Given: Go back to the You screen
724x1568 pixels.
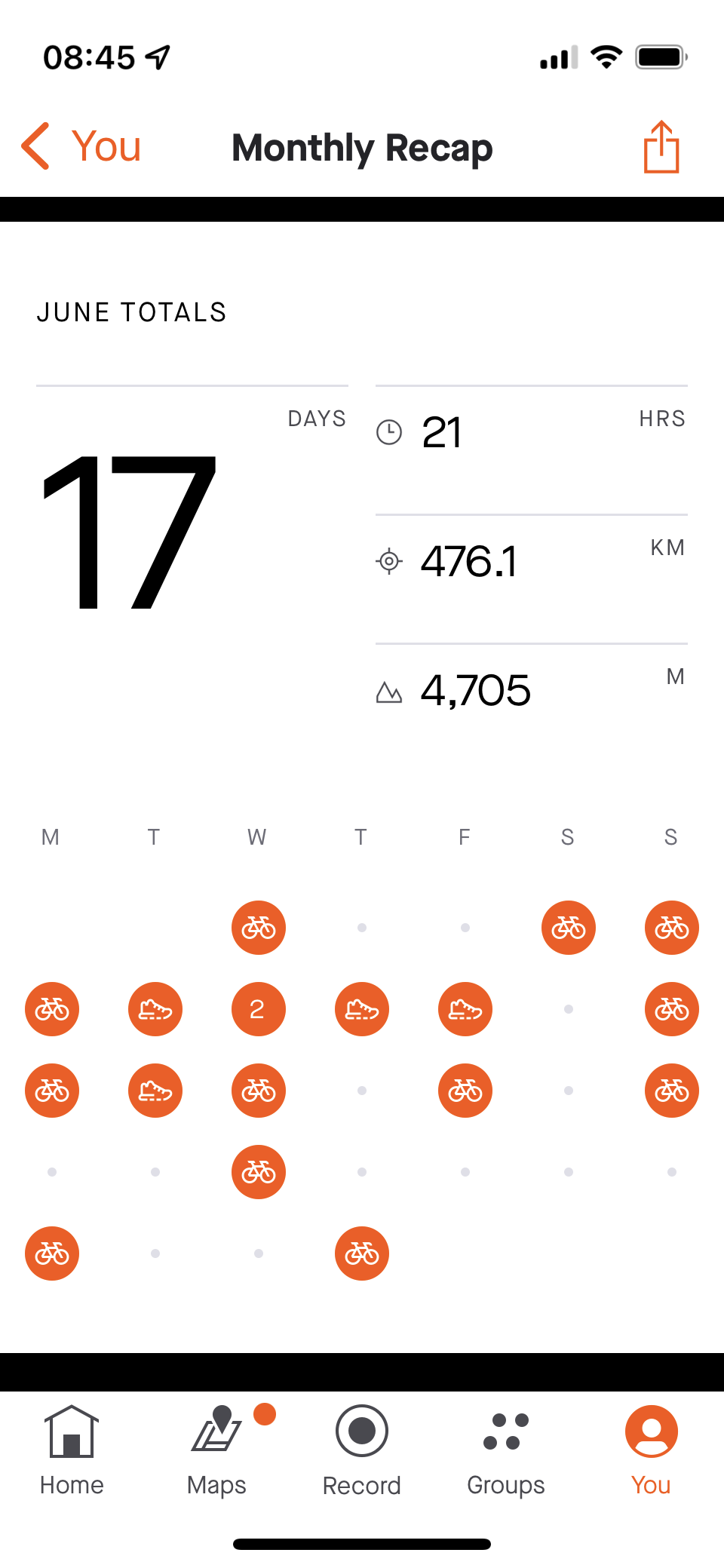Looking at the screenshot, I should click(81, 146).
